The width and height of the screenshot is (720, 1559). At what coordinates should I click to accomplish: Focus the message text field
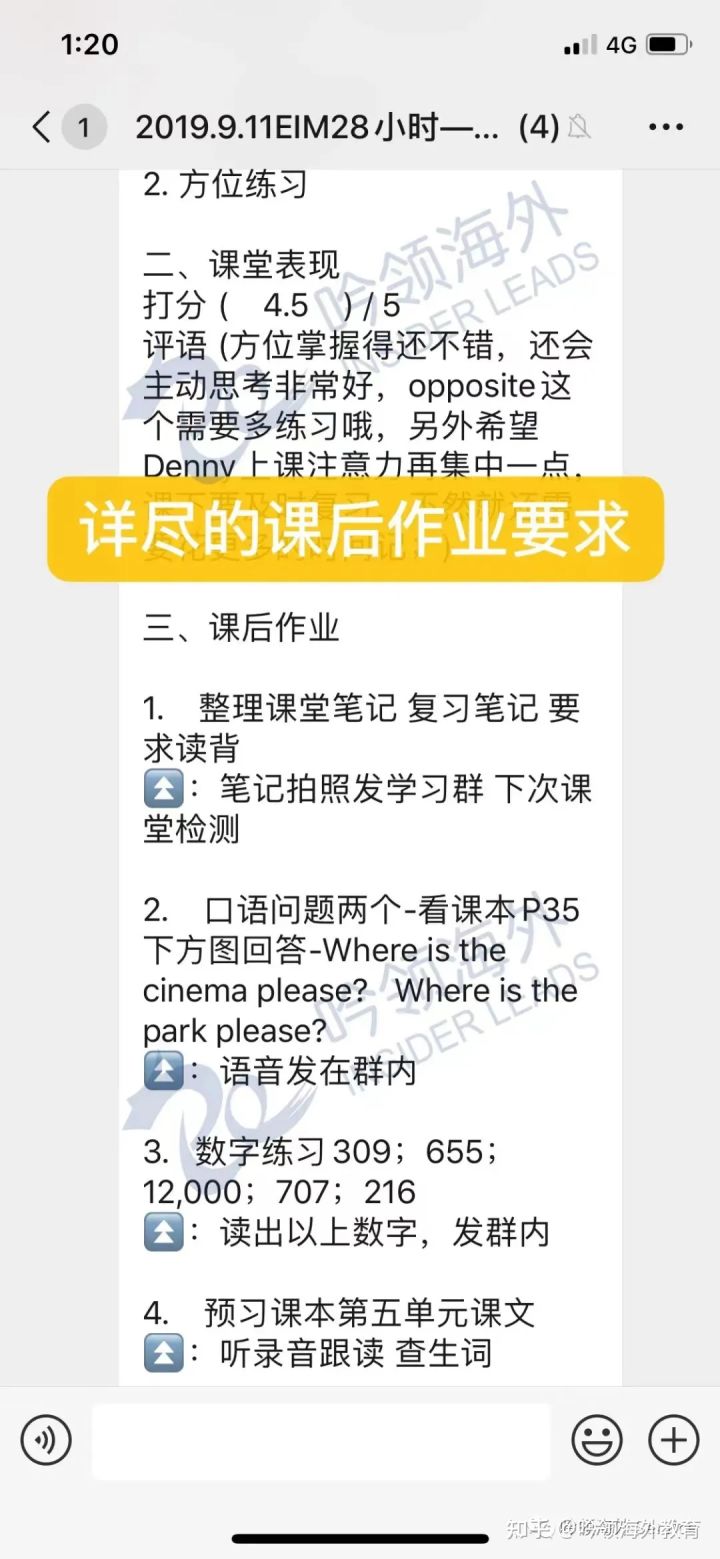[x=320, y=1441]
